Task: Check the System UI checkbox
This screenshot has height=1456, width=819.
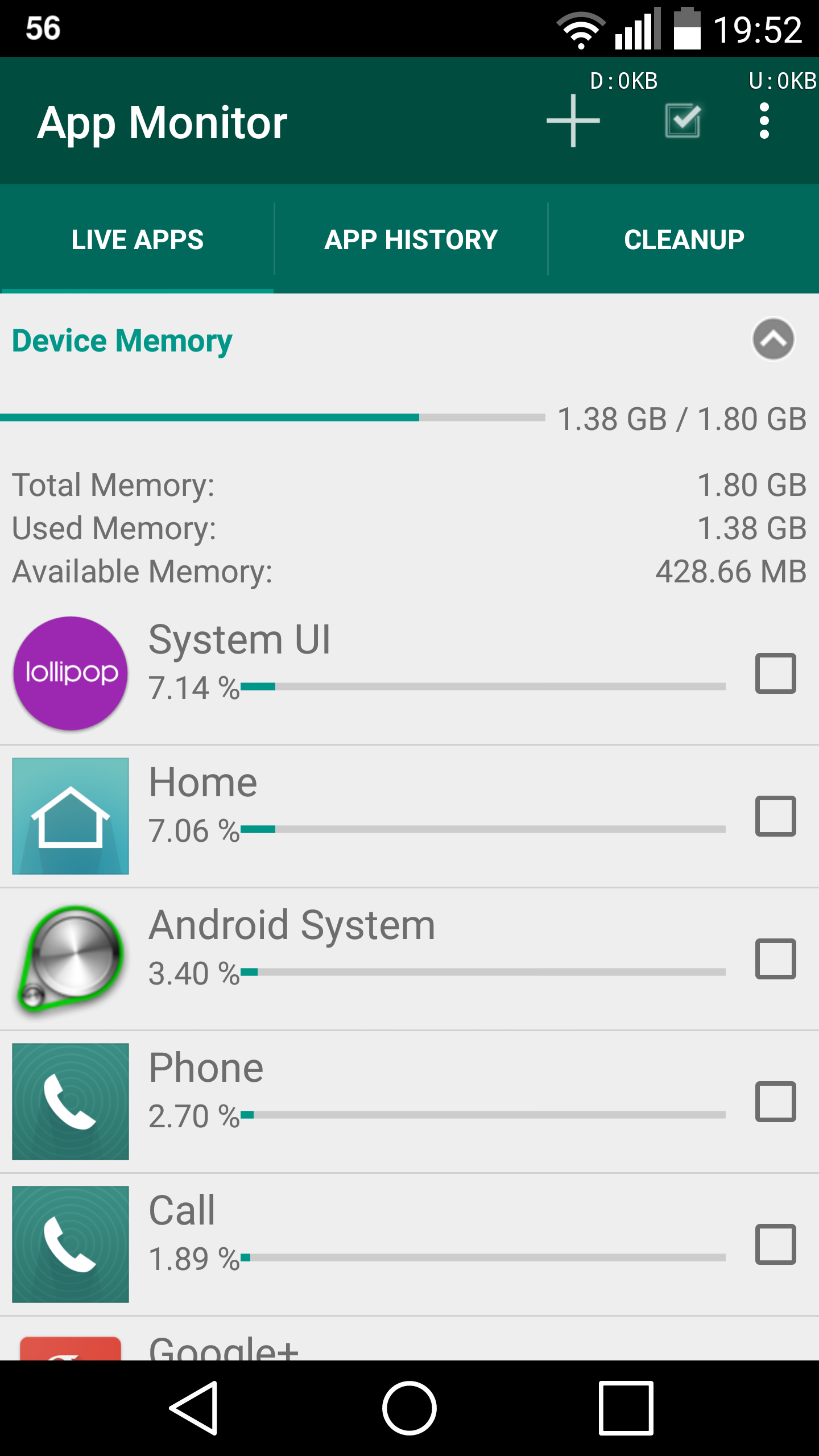Action: click(775, 673)
